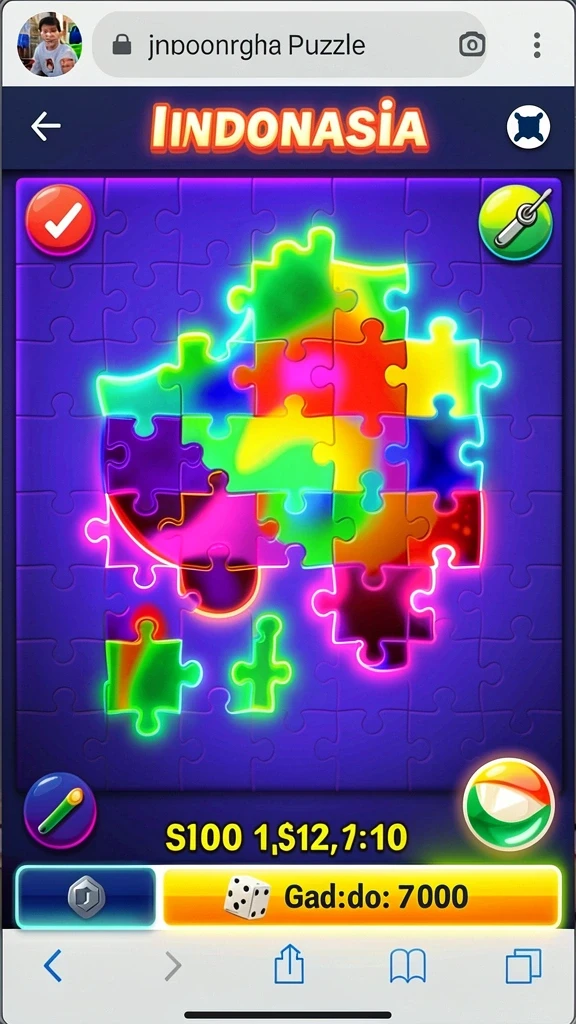Go back using the white arrow
576x1024 pixels.
pyautogui.click(x=46, y=126)
